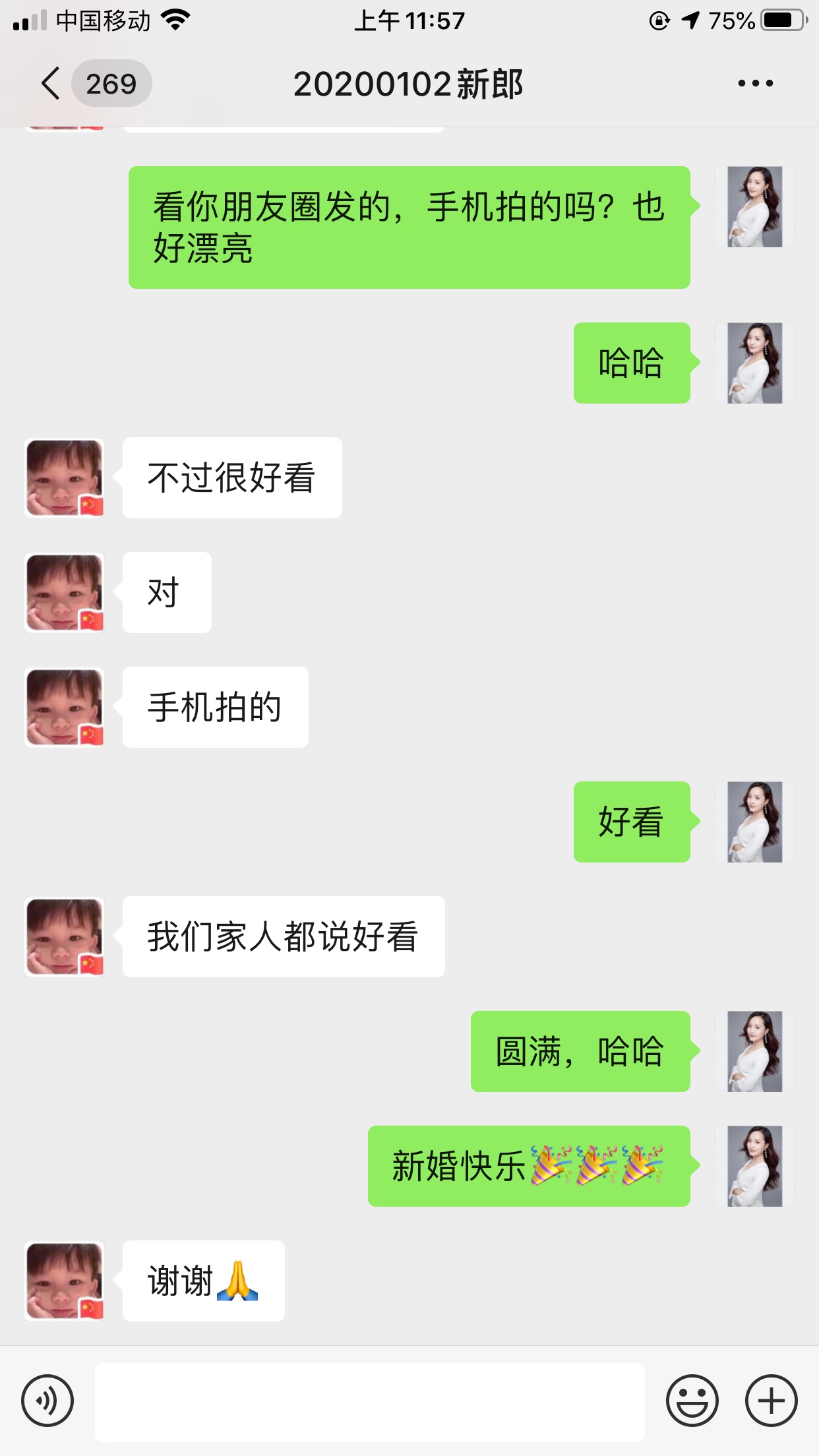This screenshot has width=819, height=1456.
Task: Open the plus attachments menu
Action: pos(771,1401)
